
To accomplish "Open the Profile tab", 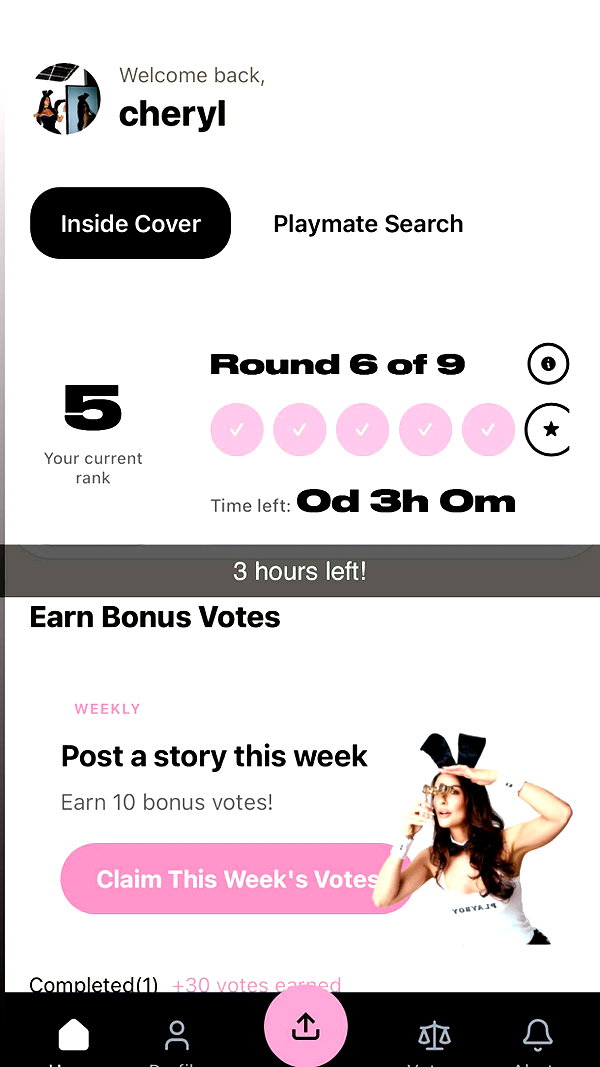I will (177, 1038).
